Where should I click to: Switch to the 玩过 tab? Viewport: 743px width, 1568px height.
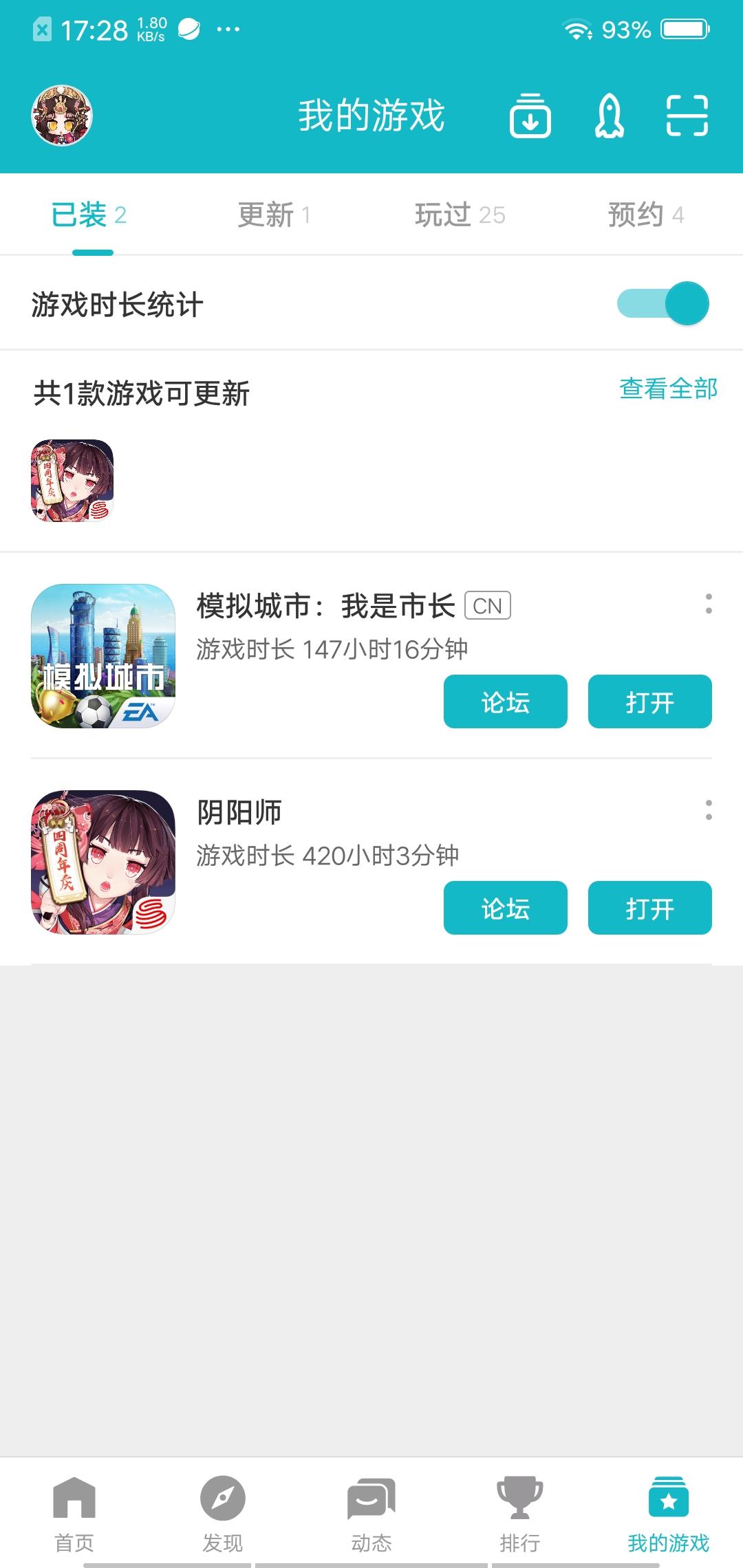pyautogui.click(x=460, y=215)
